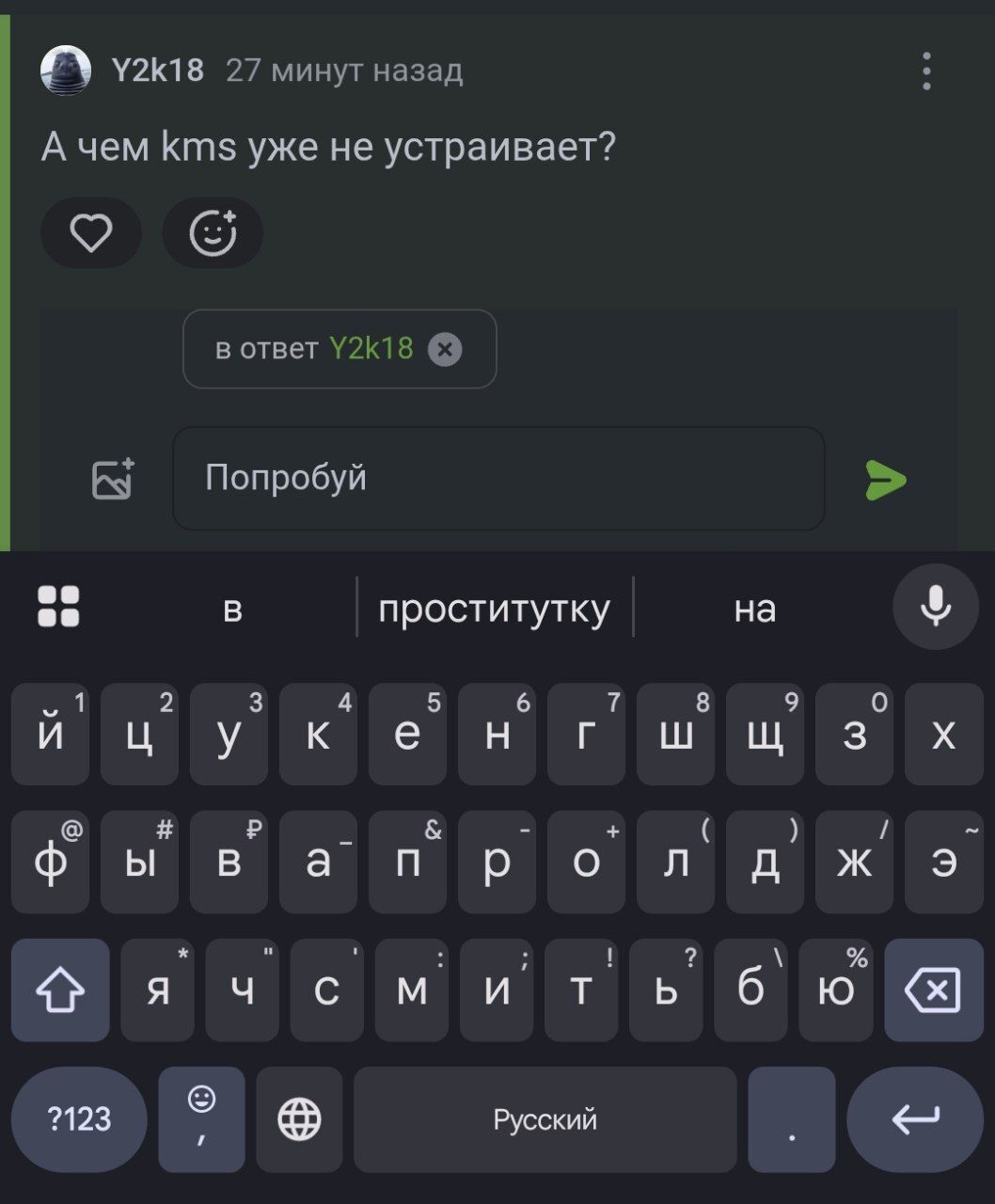
Task: Open the keyboard tools grid menu
Action: tap(58, 607)
